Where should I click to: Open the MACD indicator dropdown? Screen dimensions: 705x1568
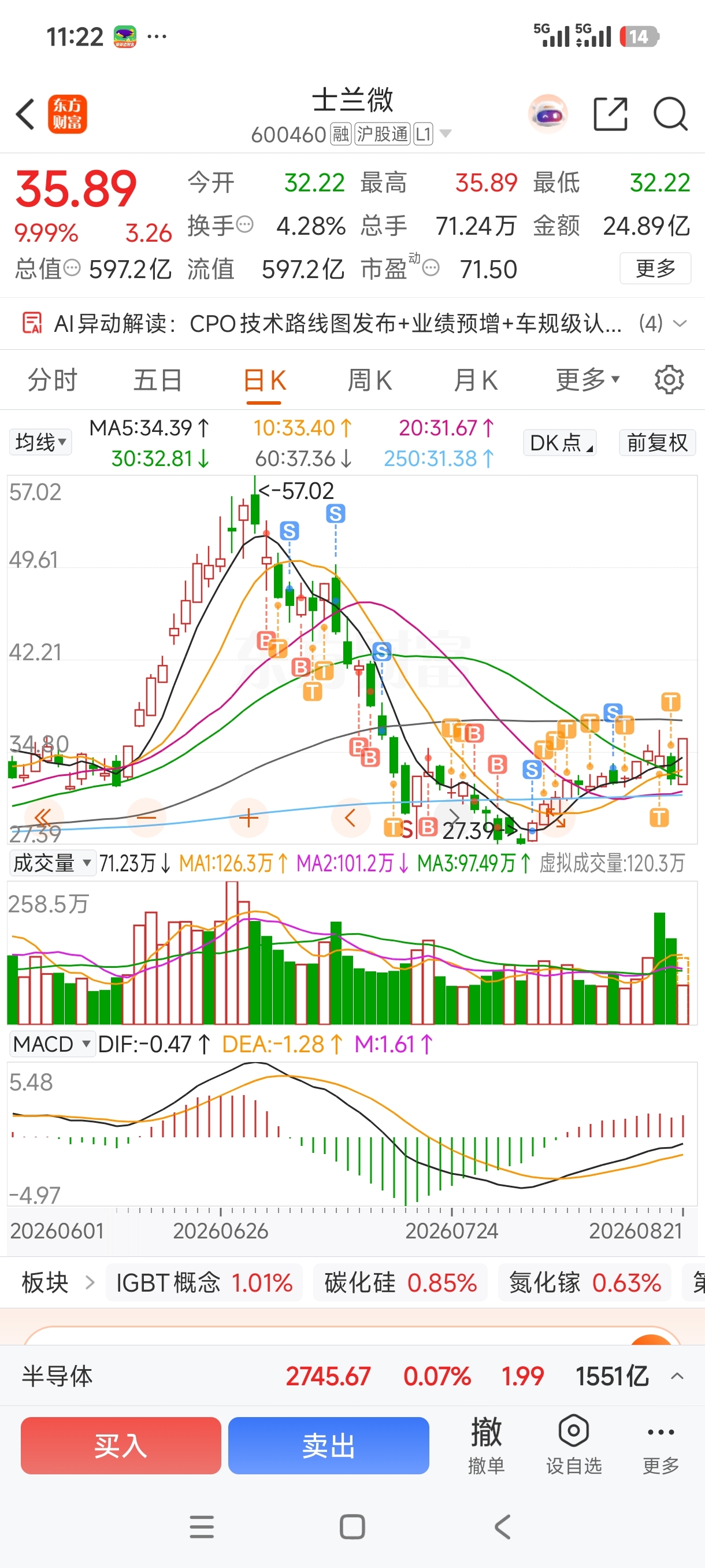(53, 1044)
